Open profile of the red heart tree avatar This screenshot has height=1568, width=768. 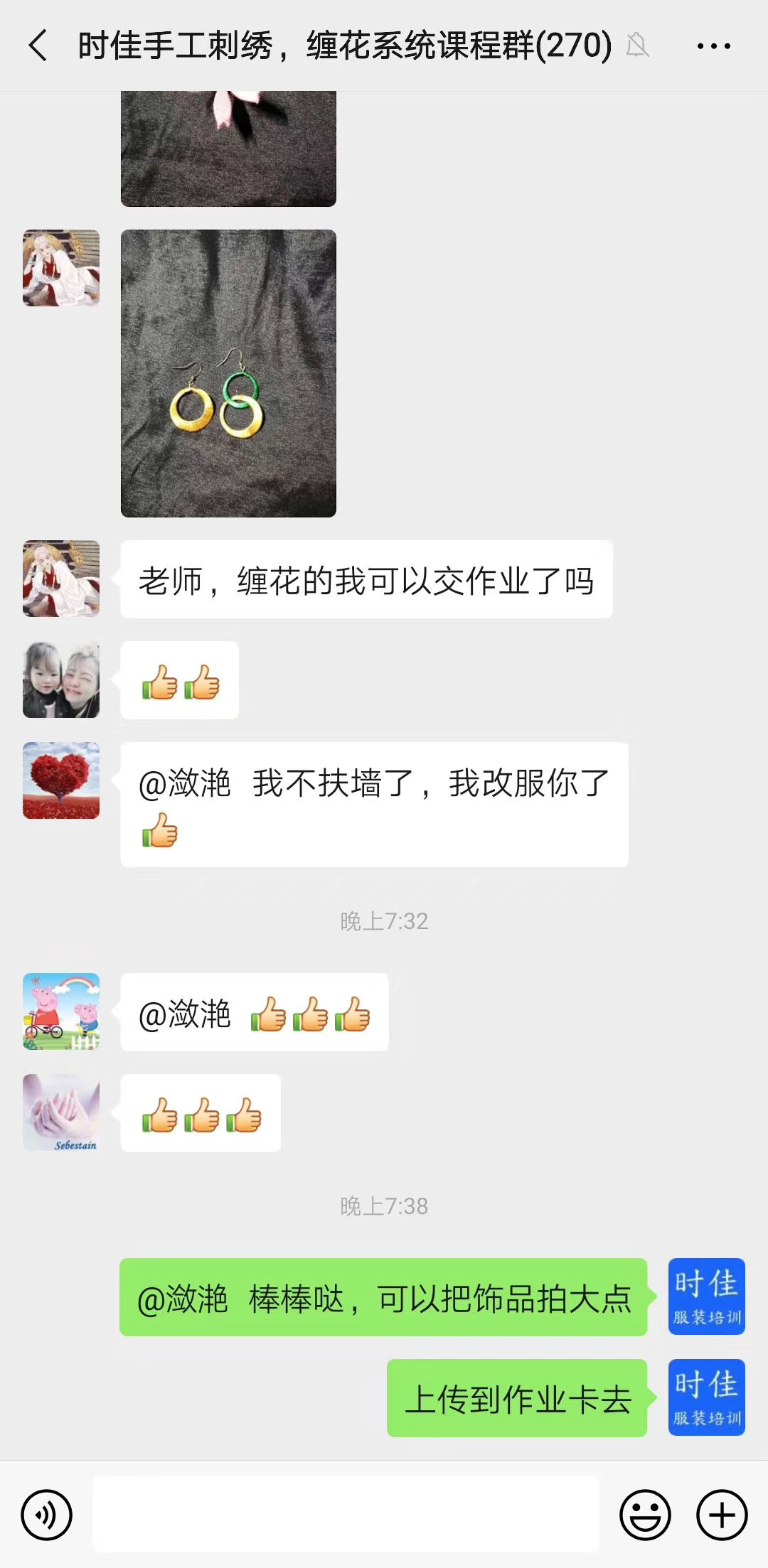tap(61, 780)
